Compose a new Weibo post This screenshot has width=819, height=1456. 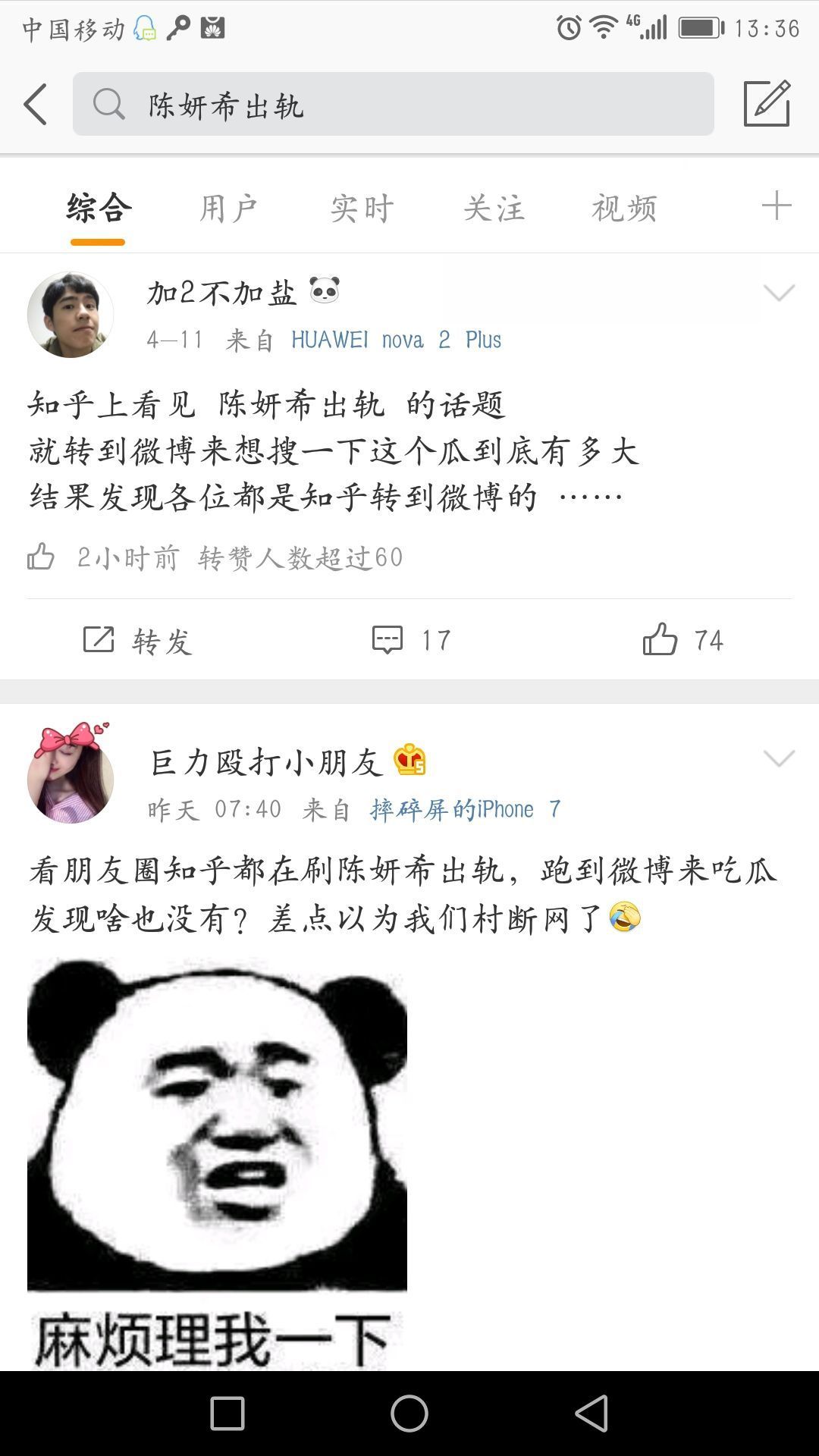point(767,104)
